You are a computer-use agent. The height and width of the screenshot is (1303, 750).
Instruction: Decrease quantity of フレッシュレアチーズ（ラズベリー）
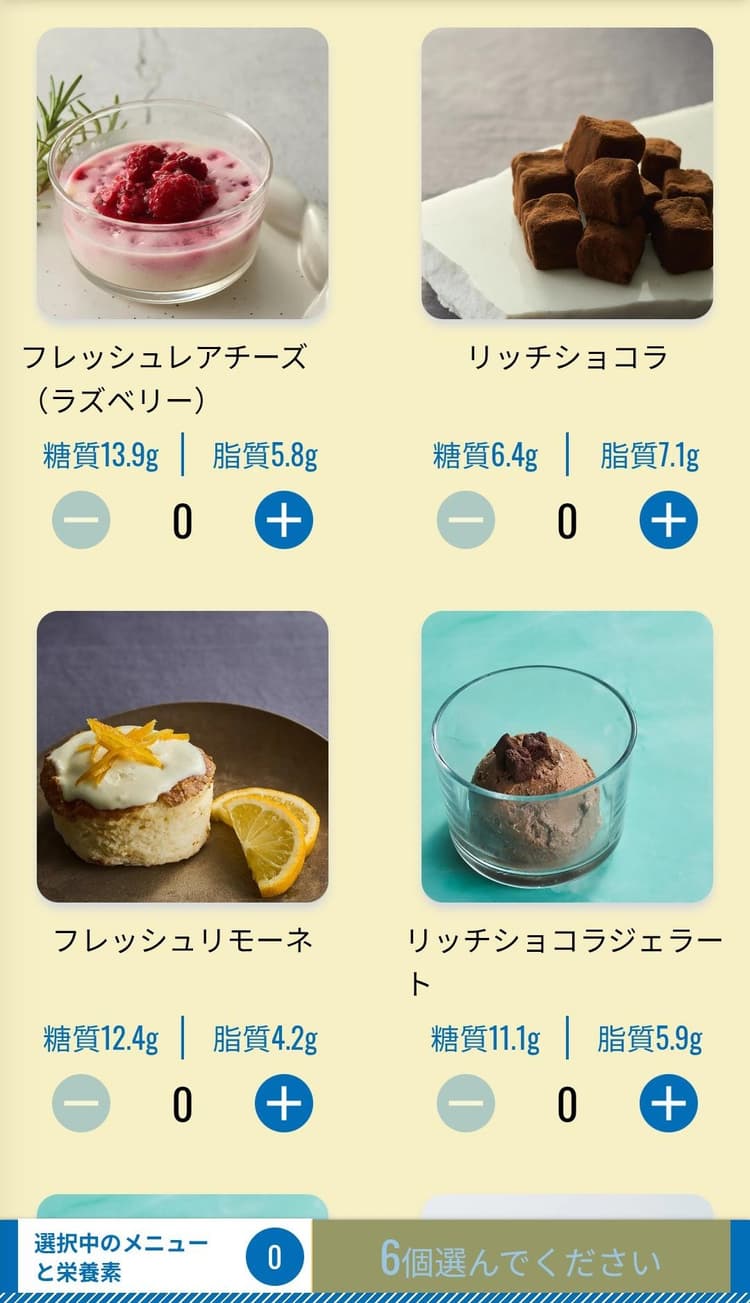[80, 518]
